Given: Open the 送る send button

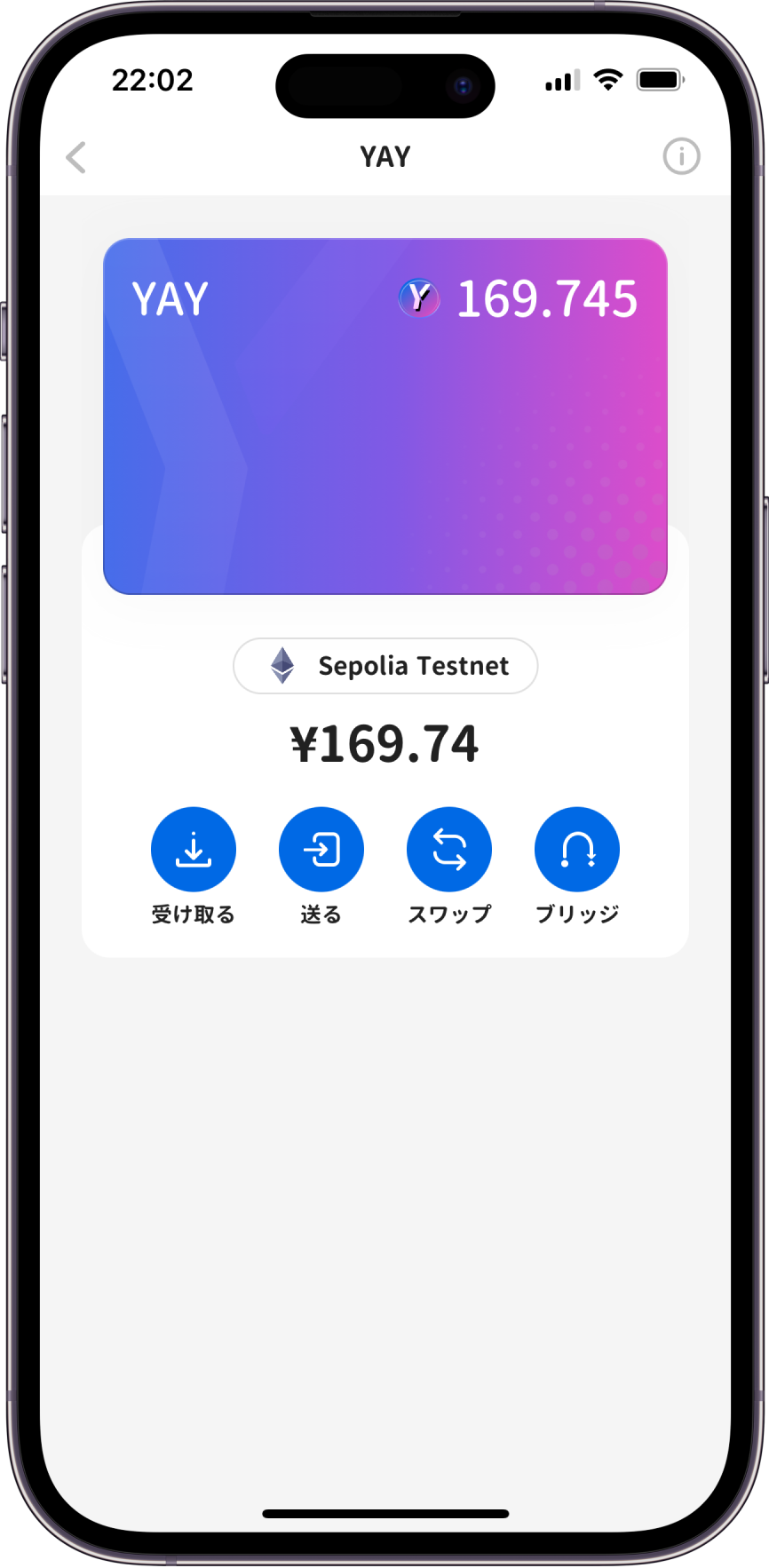Looking at the screenshot, I should point(321,850).
